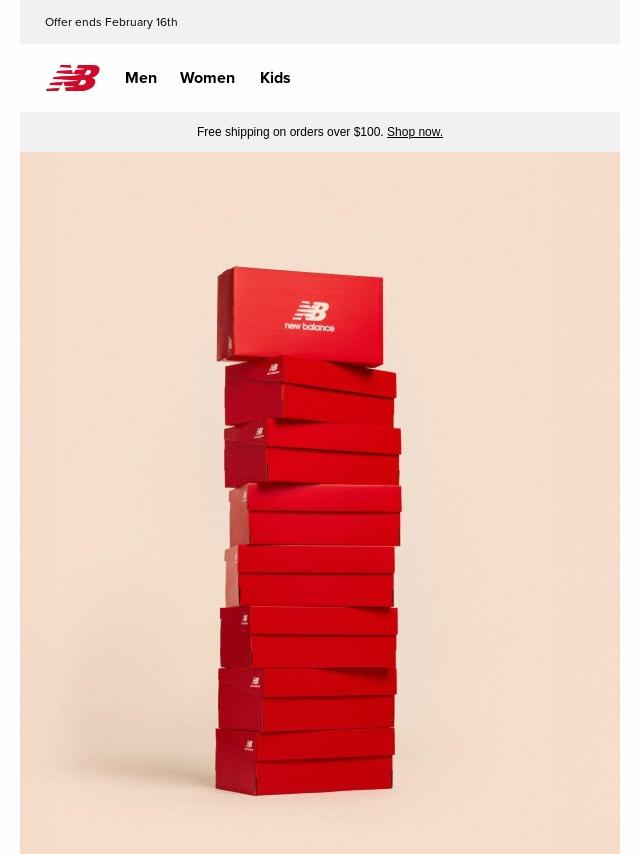This screenshot has height=854, width=640.
Task: Select the Kids category
Action: 275,78
